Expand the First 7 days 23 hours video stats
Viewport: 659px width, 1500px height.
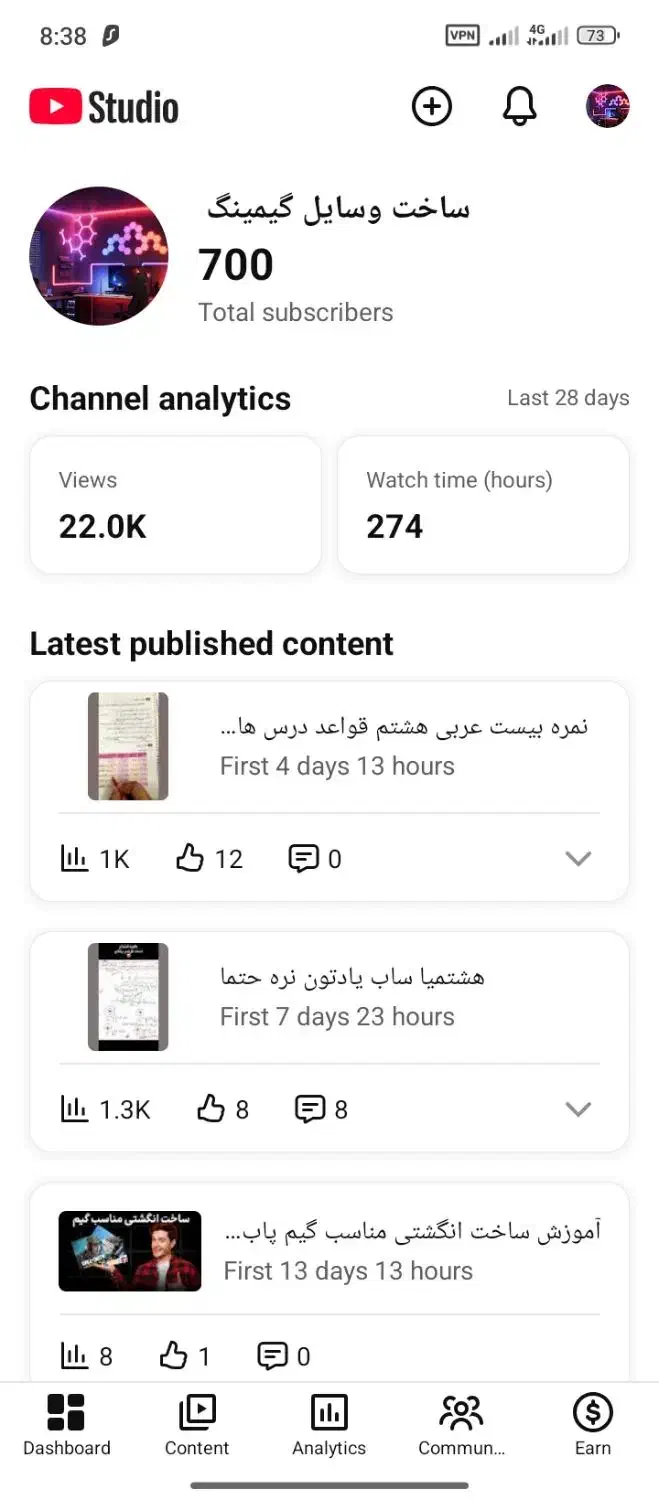click(x=578, y=1109)
